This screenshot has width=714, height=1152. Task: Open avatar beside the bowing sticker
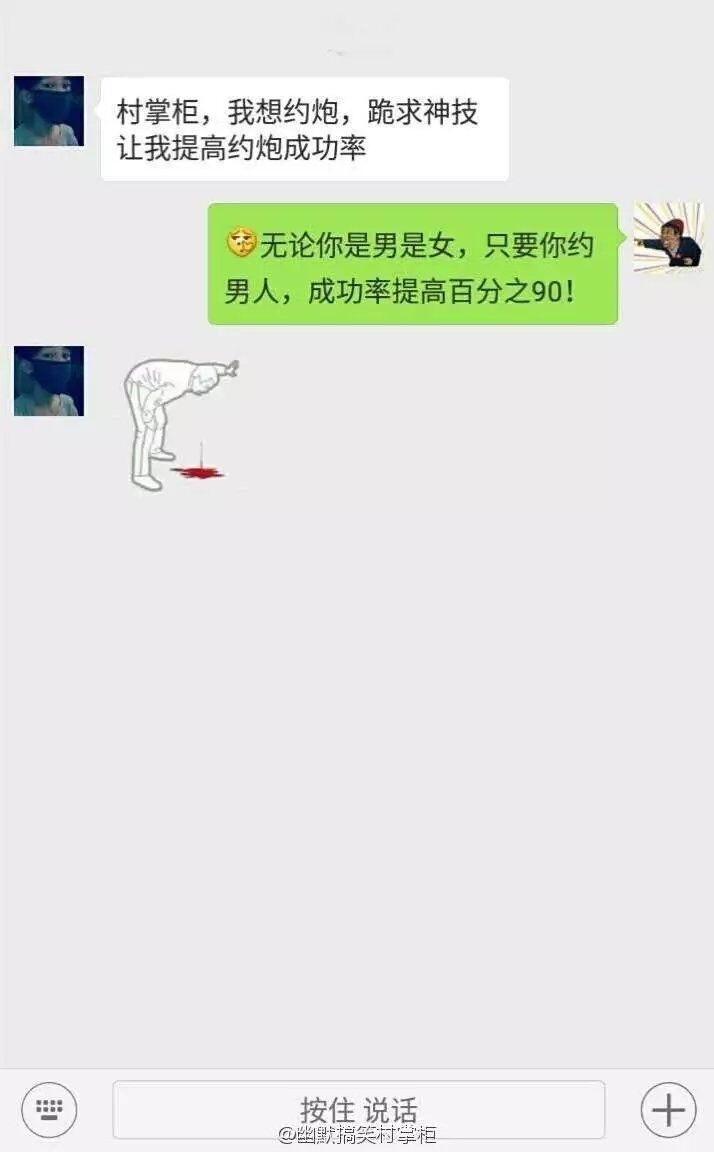pos(49,381)
